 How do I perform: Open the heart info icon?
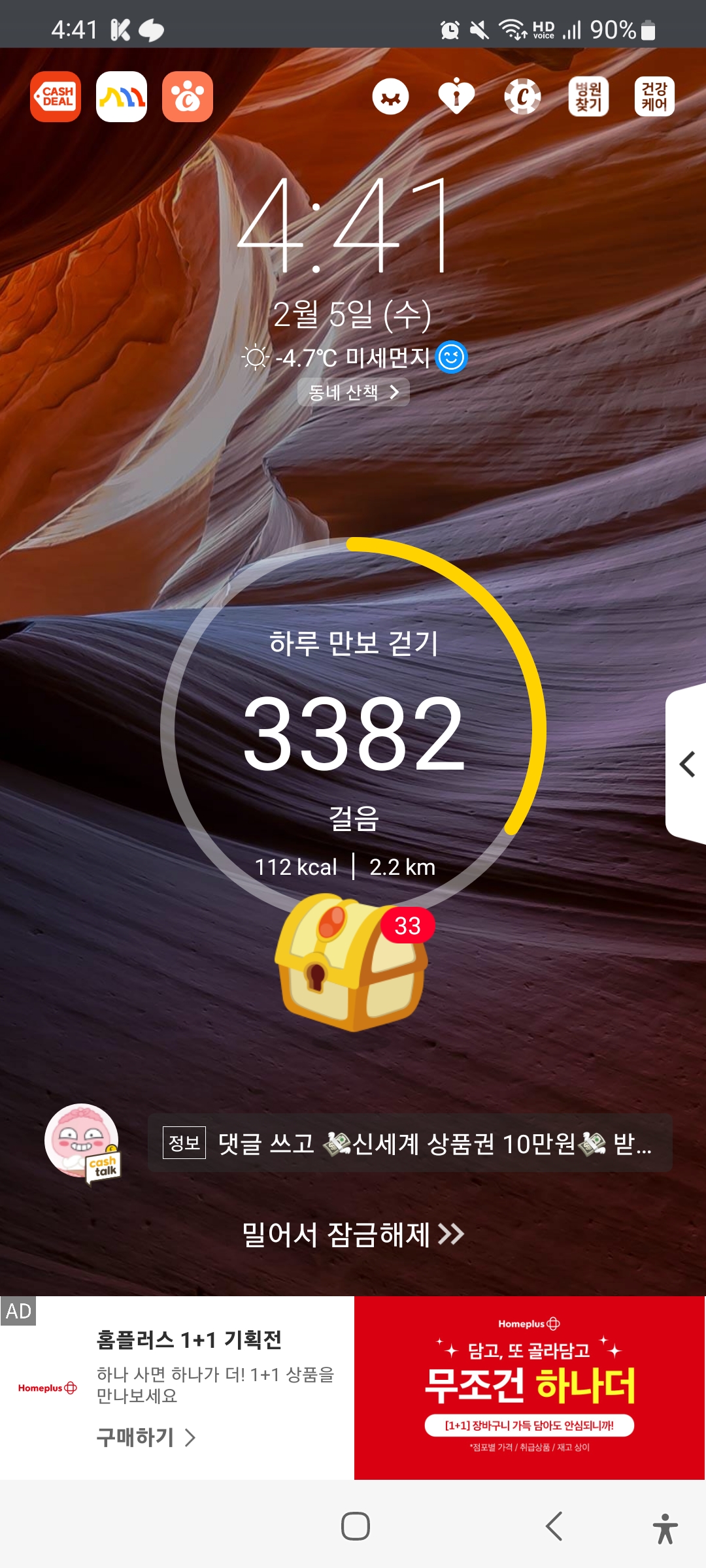[456, 97]
